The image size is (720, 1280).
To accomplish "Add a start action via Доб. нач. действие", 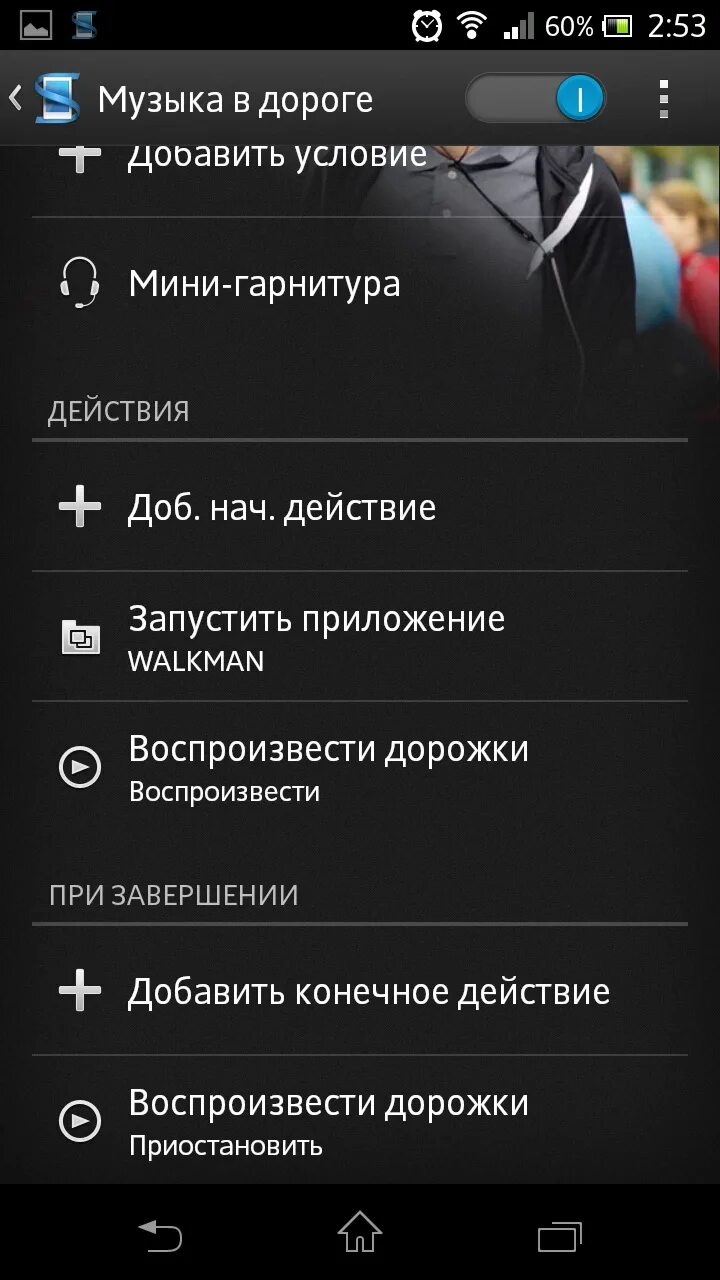I will pos(360,507).
